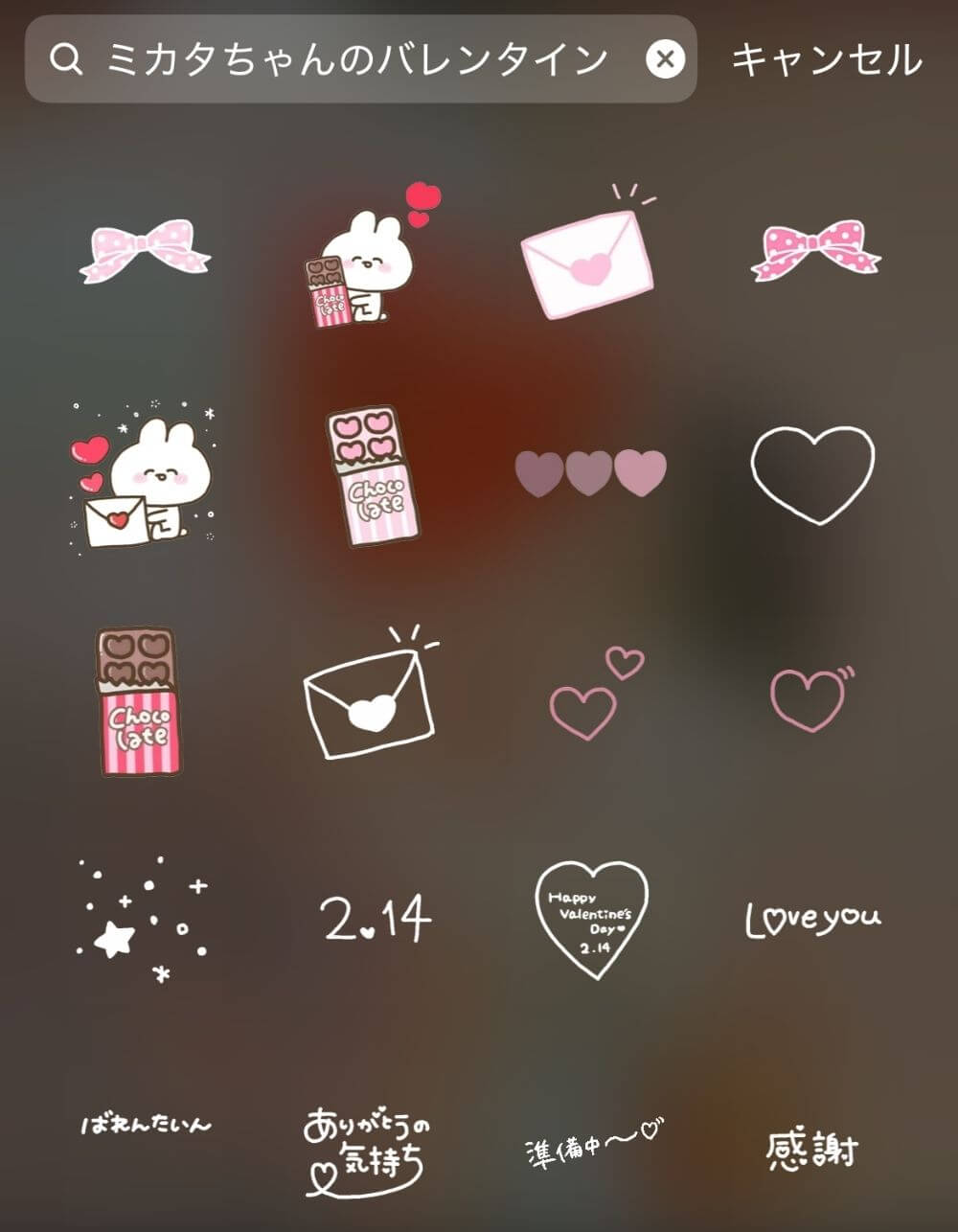Screen dimensions: 958x1232
Task: Select the ばれんたいん text sticker
Action: (x=146, y=1125)
